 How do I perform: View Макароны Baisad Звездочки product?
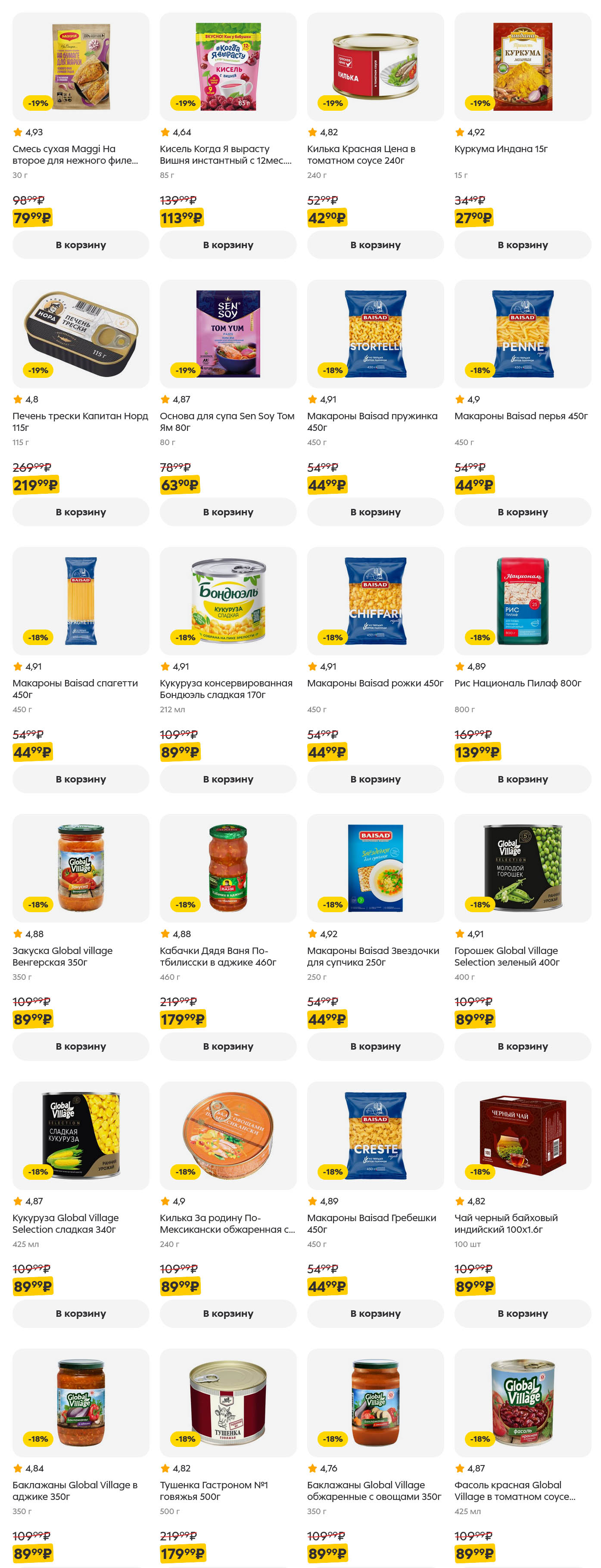(x=375, y=868)
